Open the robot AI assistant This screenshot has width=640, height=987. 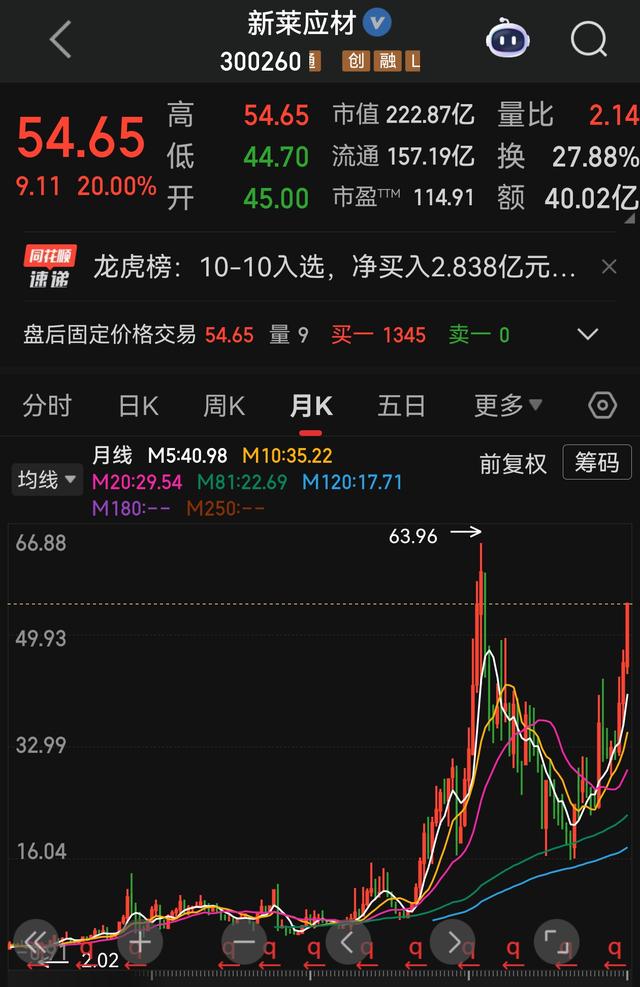click(x=508, y=40)
